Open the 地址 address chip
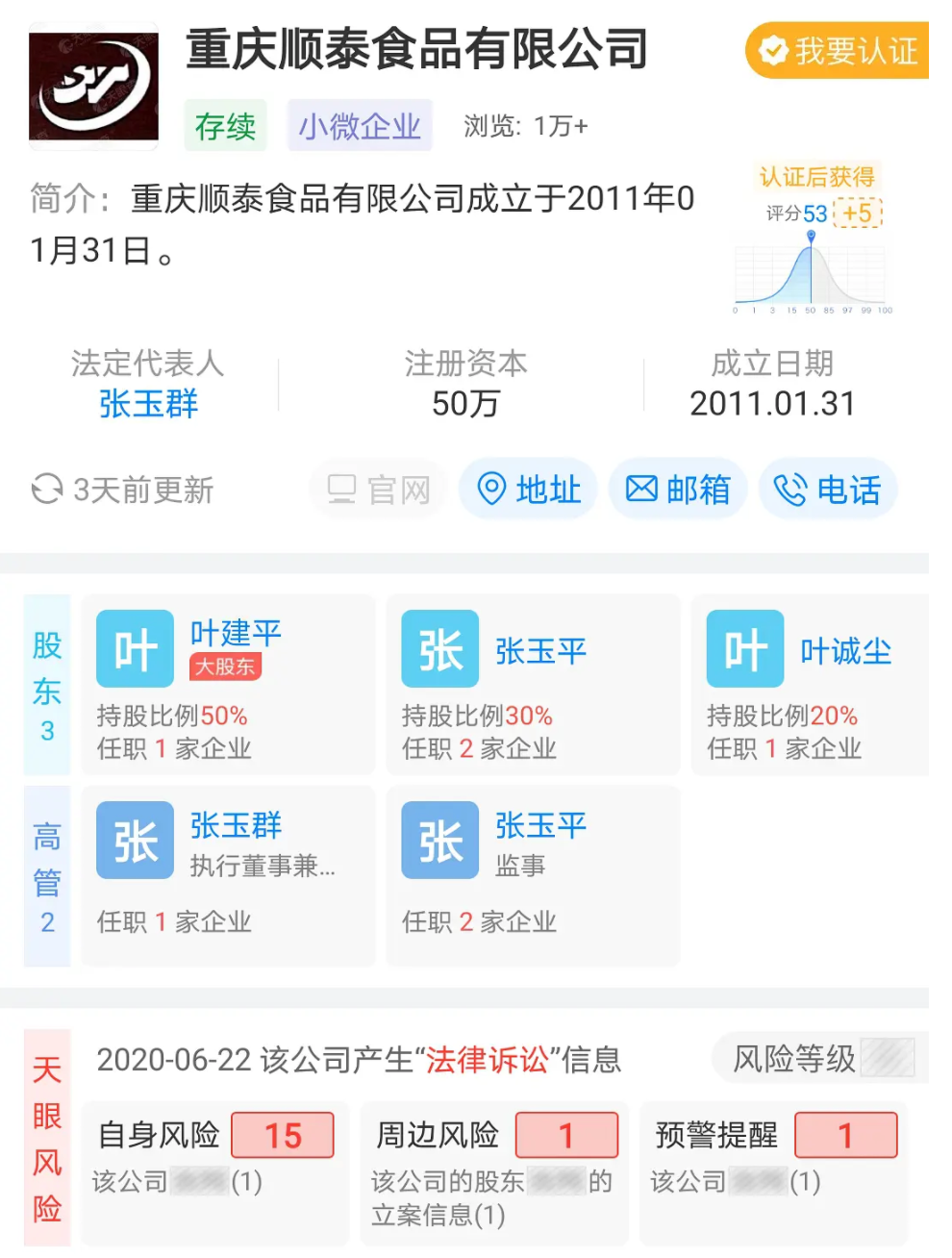The height and width of the screenshot is (1258, 952). (529, 490)
